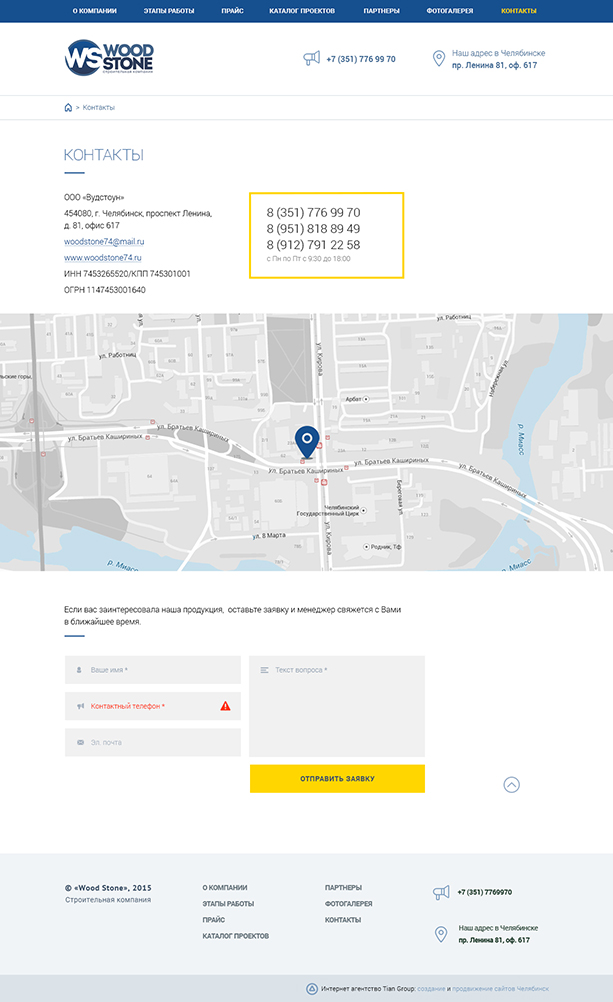Open the footer Каталог проектов link

235,936
